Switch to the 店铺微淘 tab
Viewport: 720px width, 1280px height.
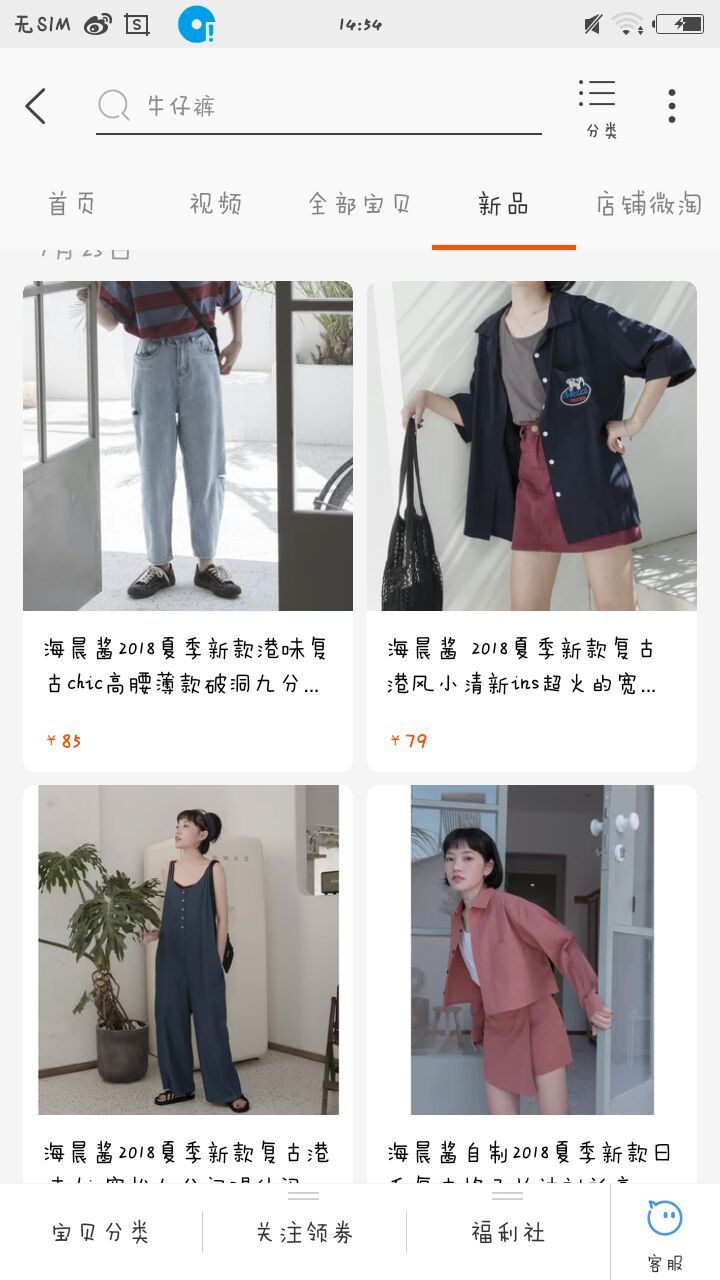(x=648, y=205)
